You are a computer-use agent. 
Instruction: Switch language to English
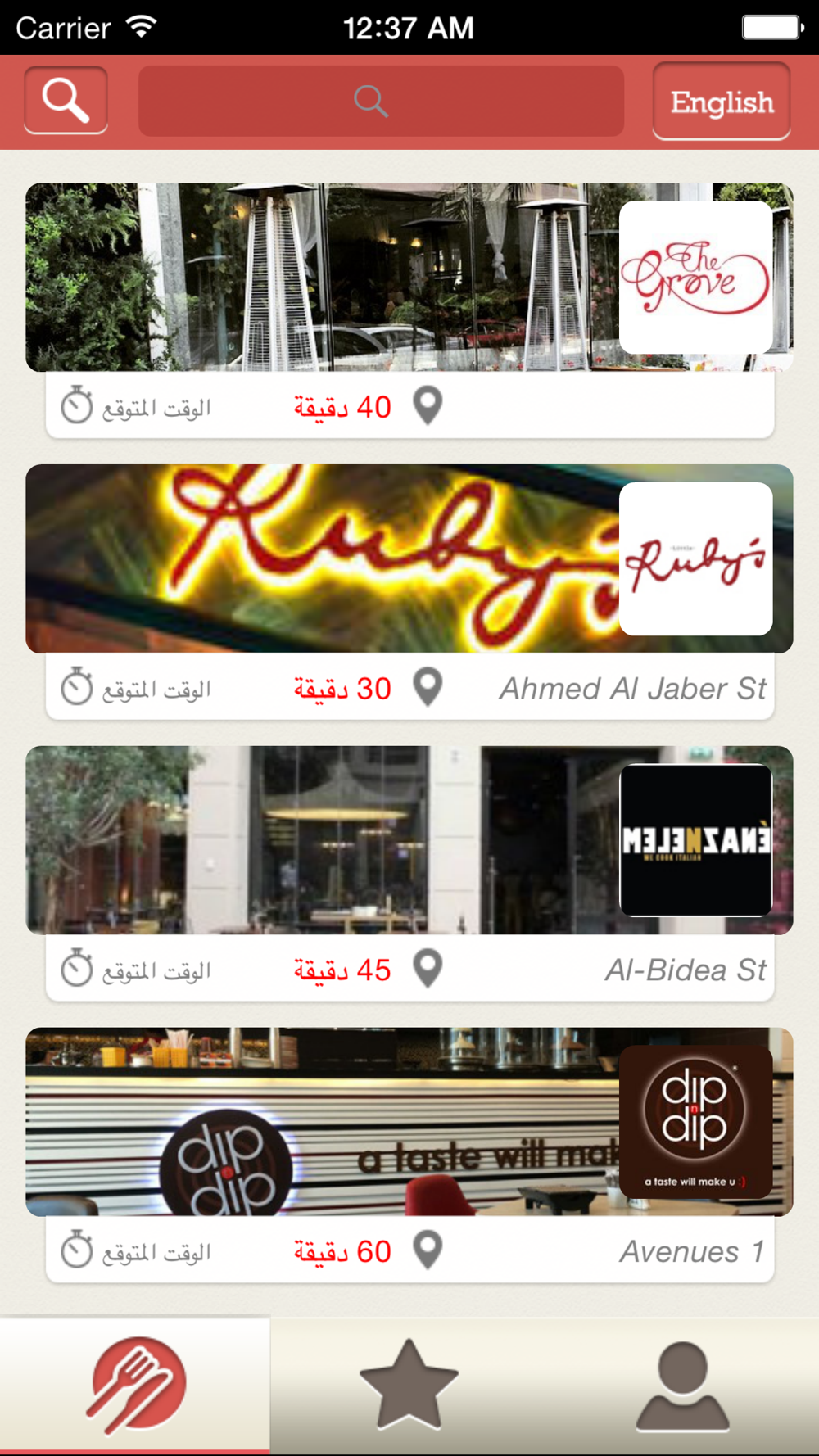tap(721, 102)
